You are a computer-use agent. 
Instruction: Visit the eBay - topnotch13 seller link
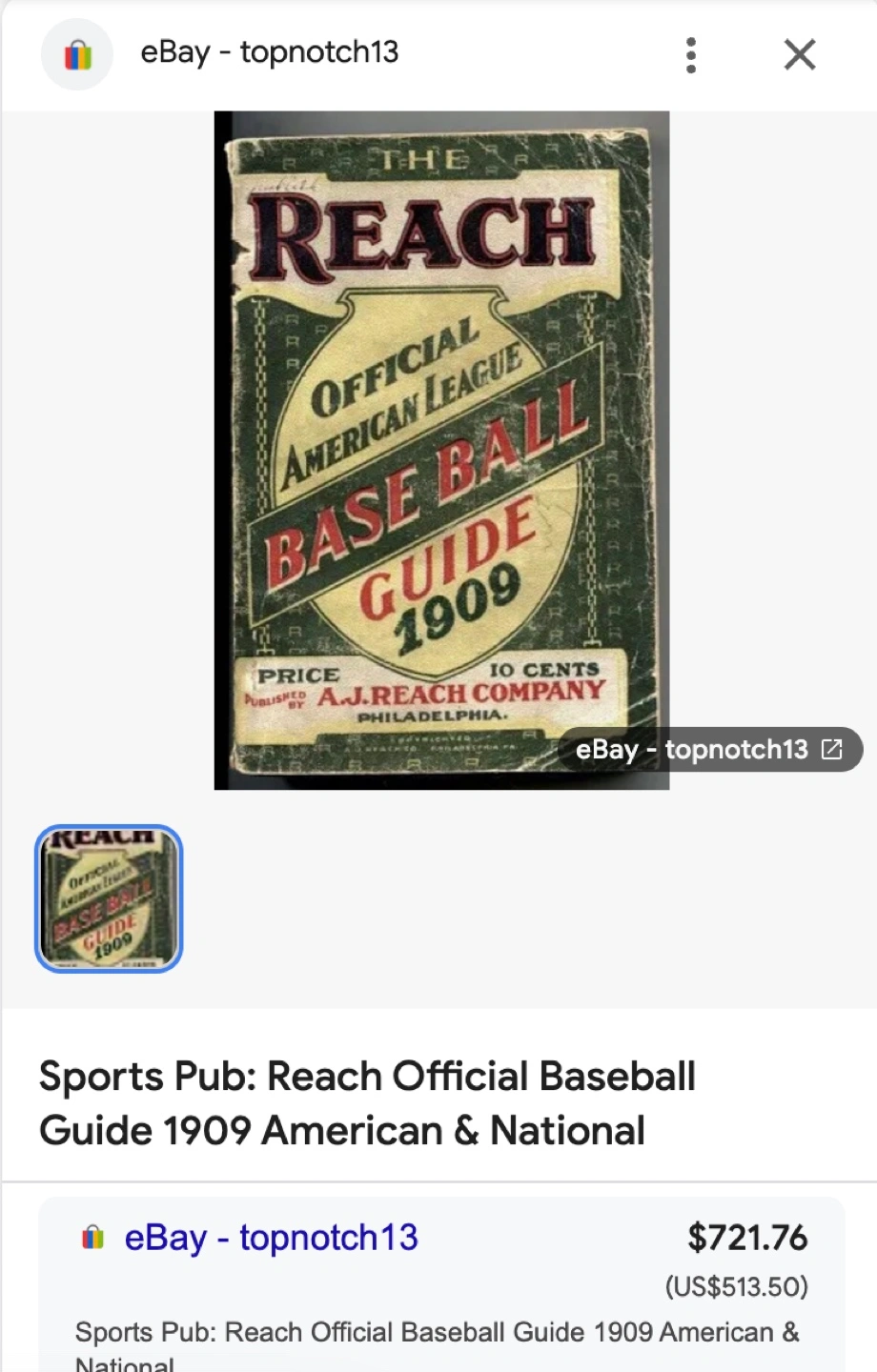coord(271,1238)
